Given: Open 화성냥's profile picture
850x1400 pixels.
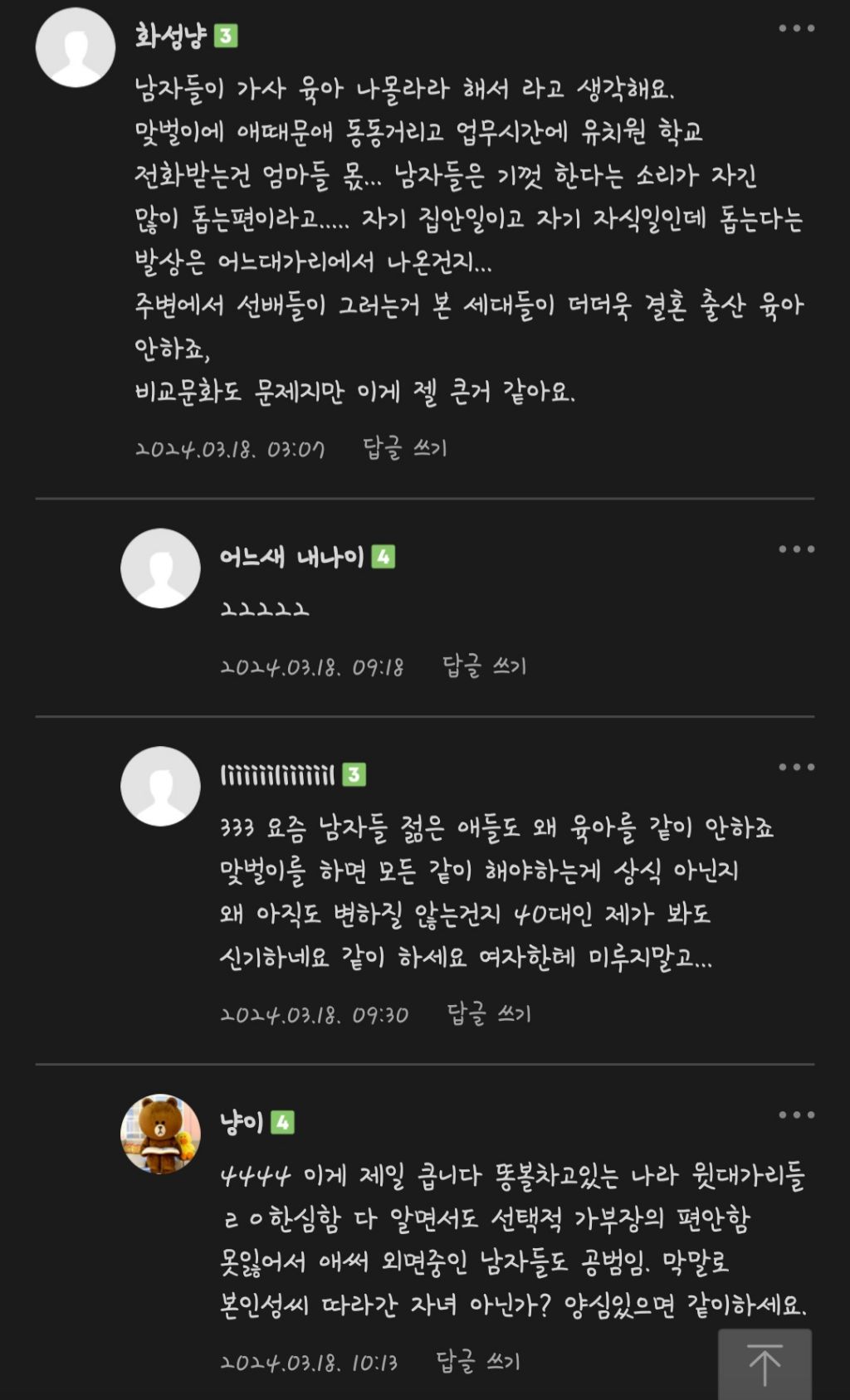Looking at the screenshot, I should pos(76,47).
